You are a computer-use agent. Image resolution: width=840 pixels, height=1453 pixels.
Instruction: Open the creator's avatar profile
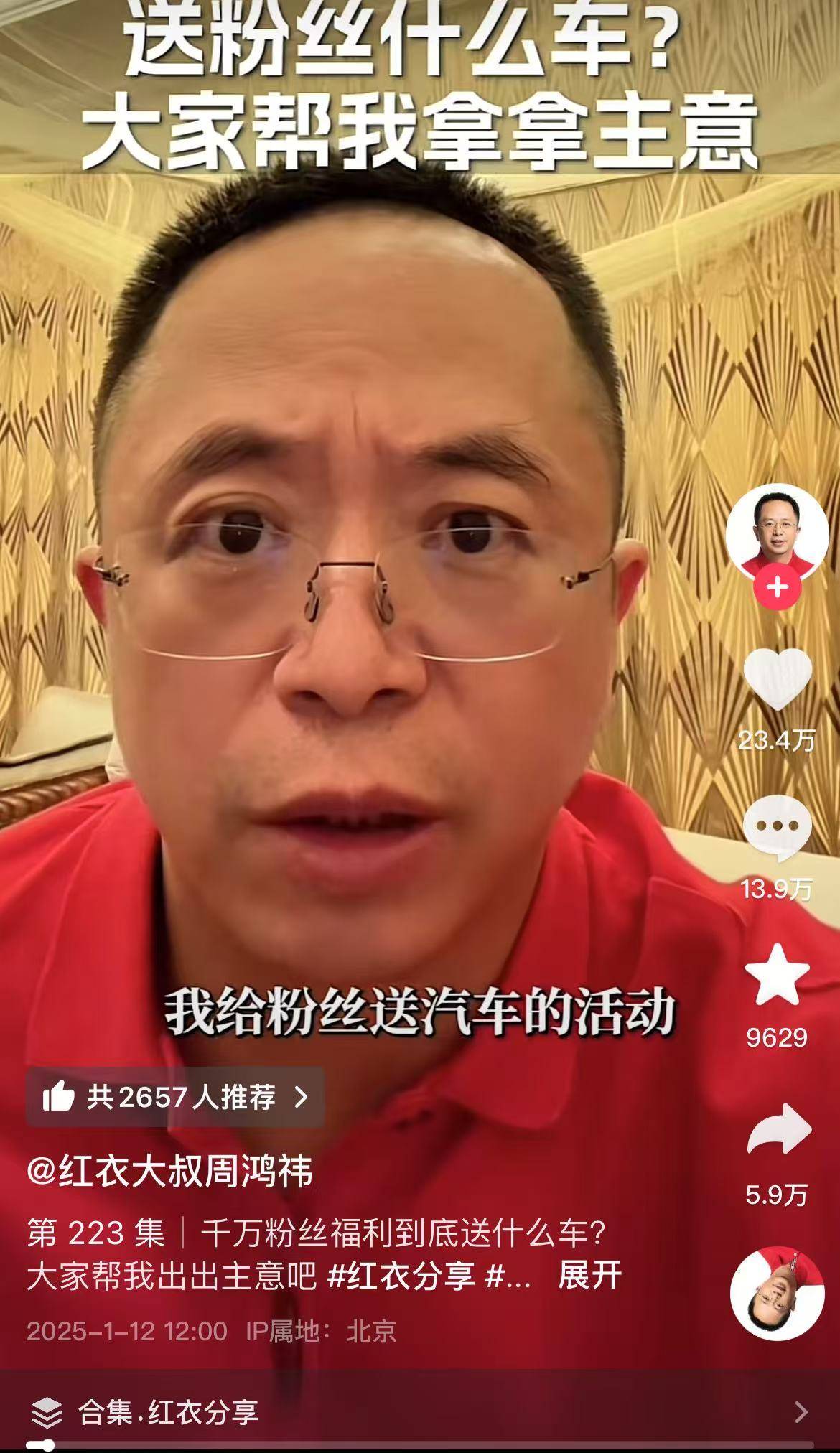tap(777, 532)
